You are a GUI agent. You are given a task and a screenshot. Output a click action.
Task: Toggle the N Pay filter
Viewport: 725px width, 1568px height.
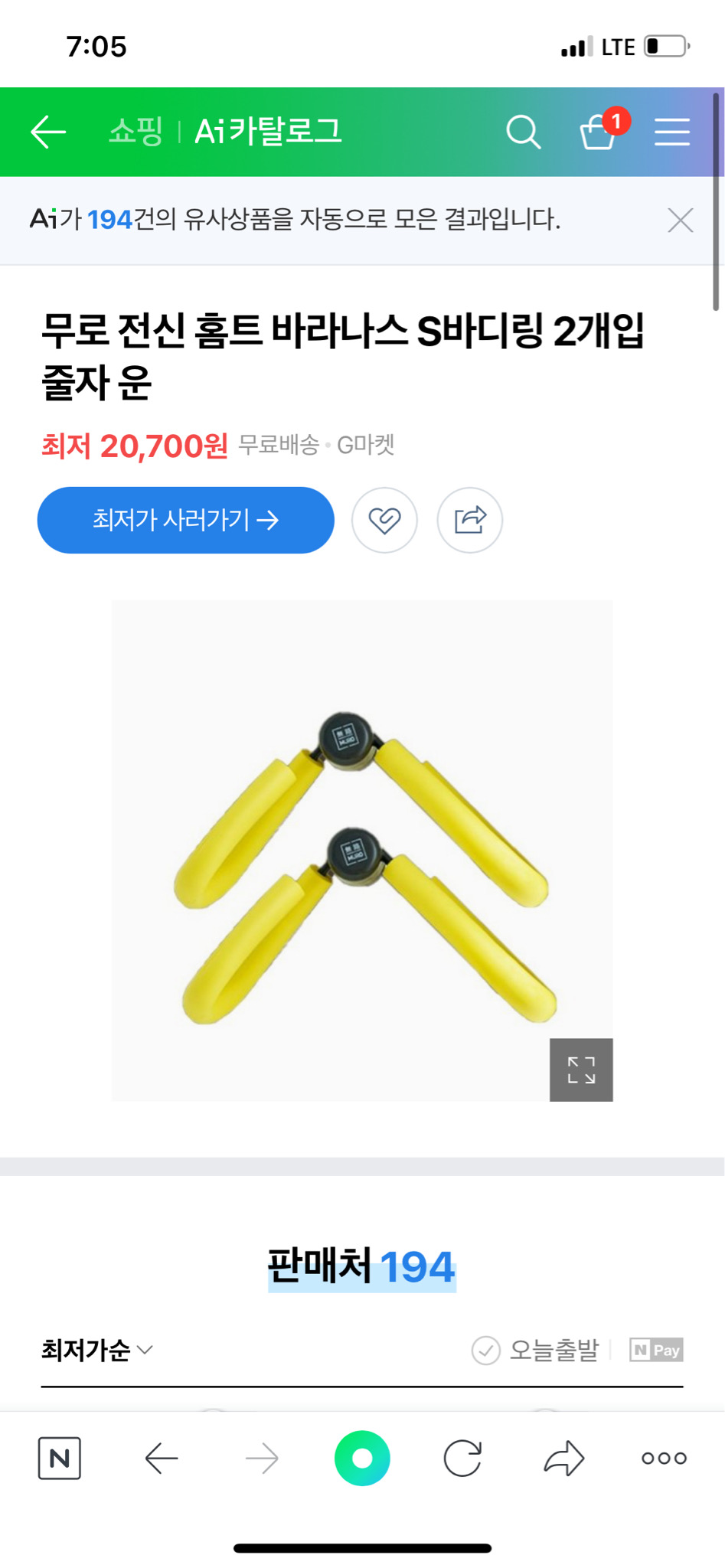(657, 1351)
